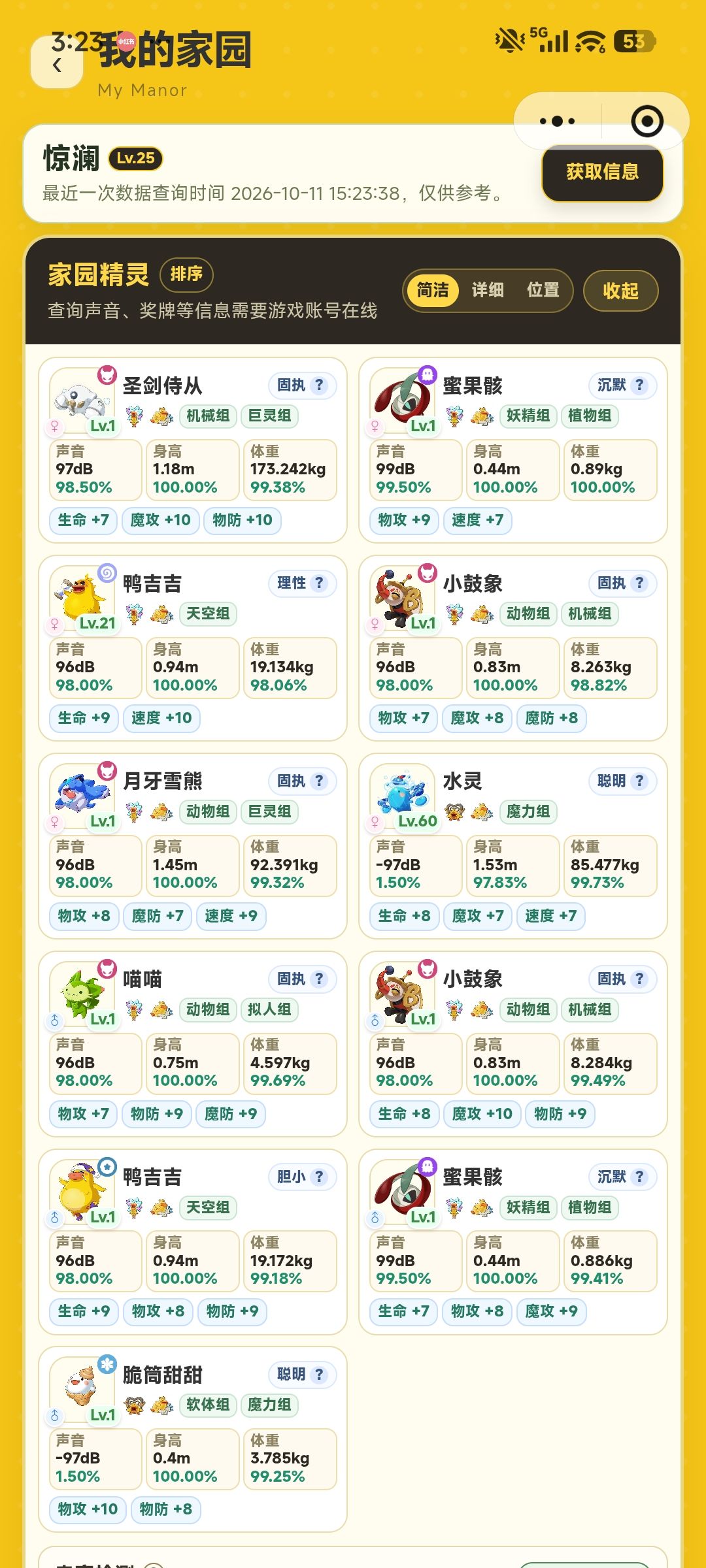706x1568 pixels.
Task: Tap the 获取信息 button
Action: click(x=602, y=172)
